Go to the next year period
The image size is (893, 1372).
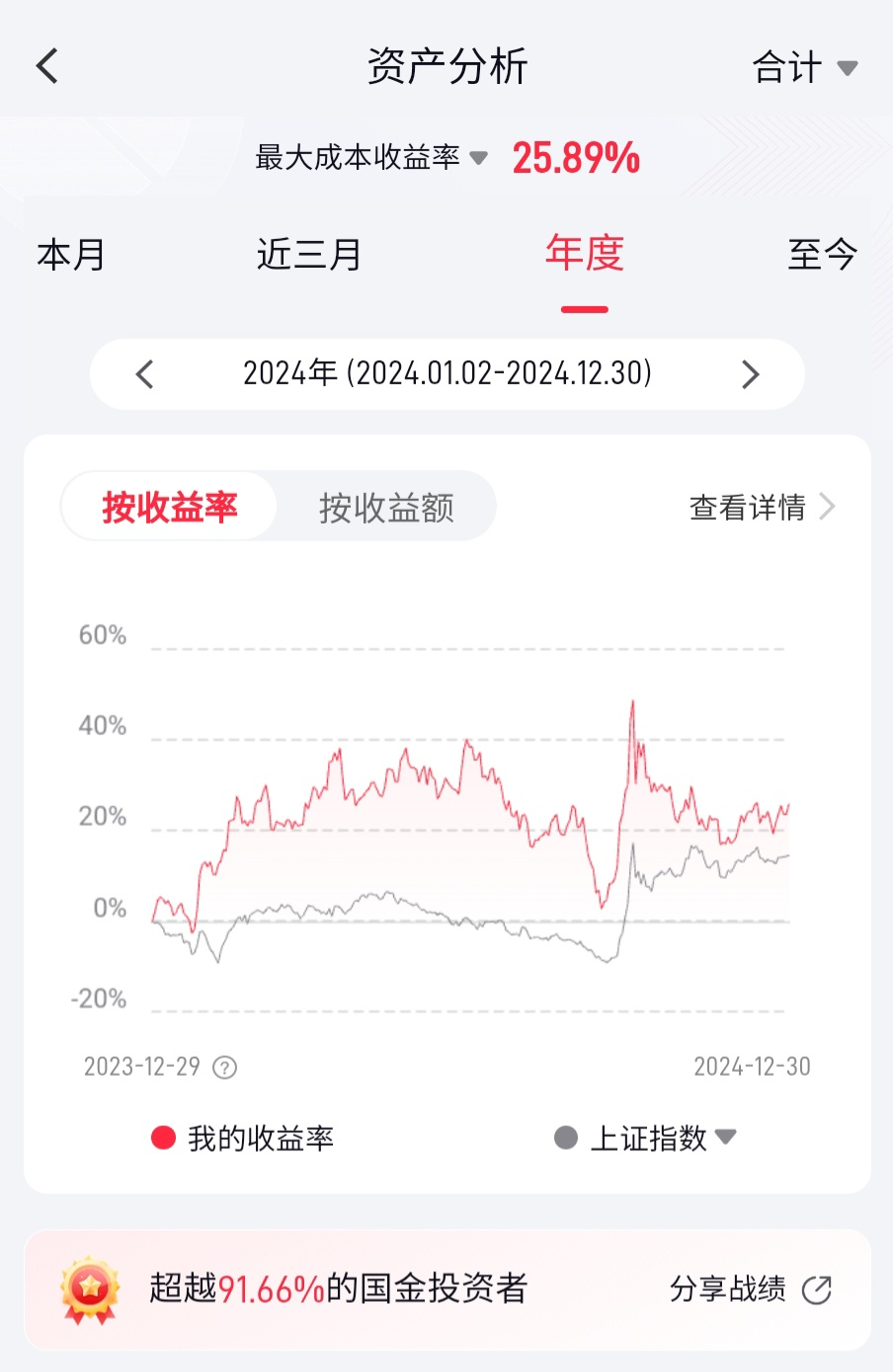pyautogui.click(x=750, y=374)
